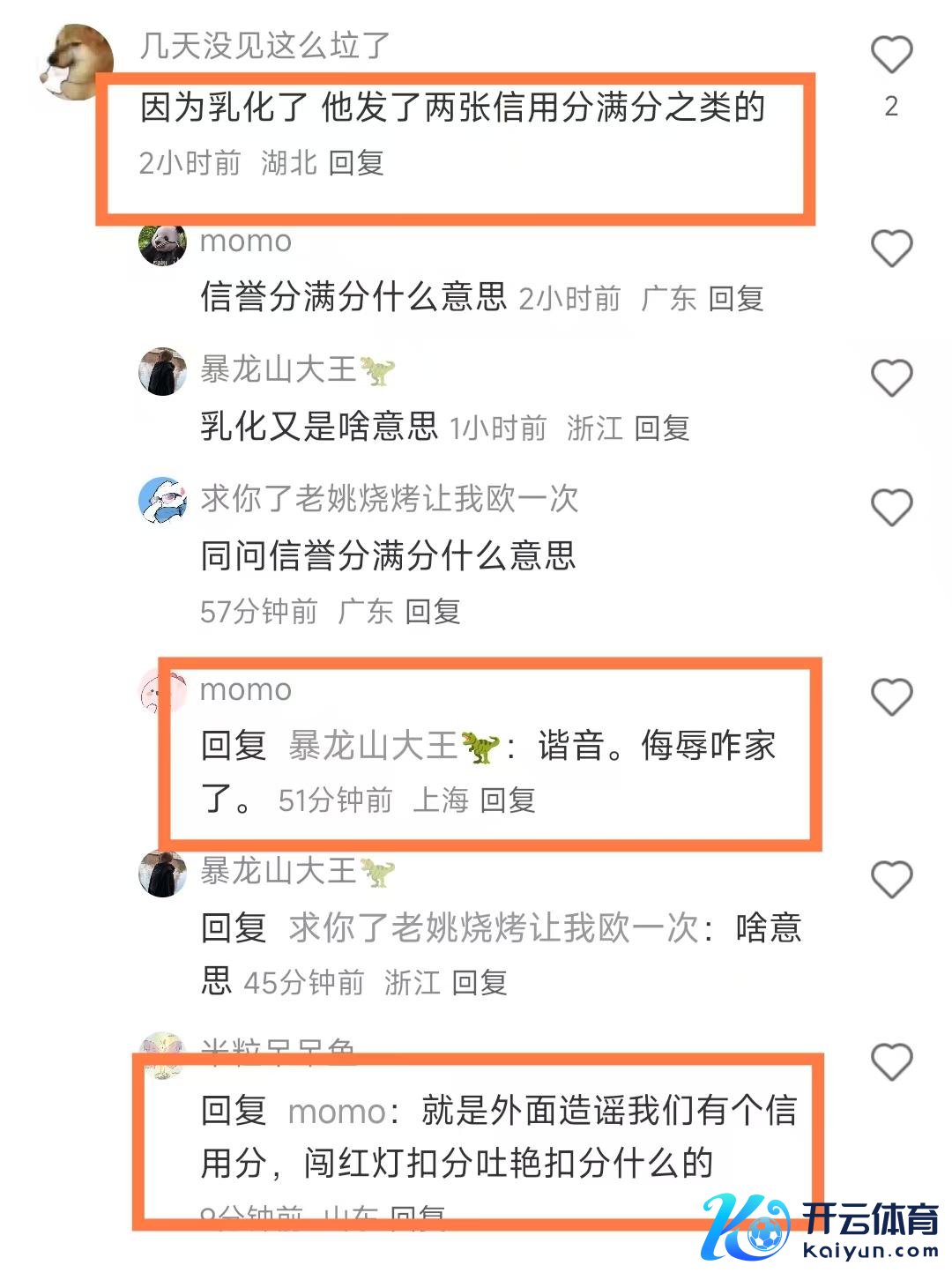Like the 乳化又是啥意思 comment

point(891,378)
